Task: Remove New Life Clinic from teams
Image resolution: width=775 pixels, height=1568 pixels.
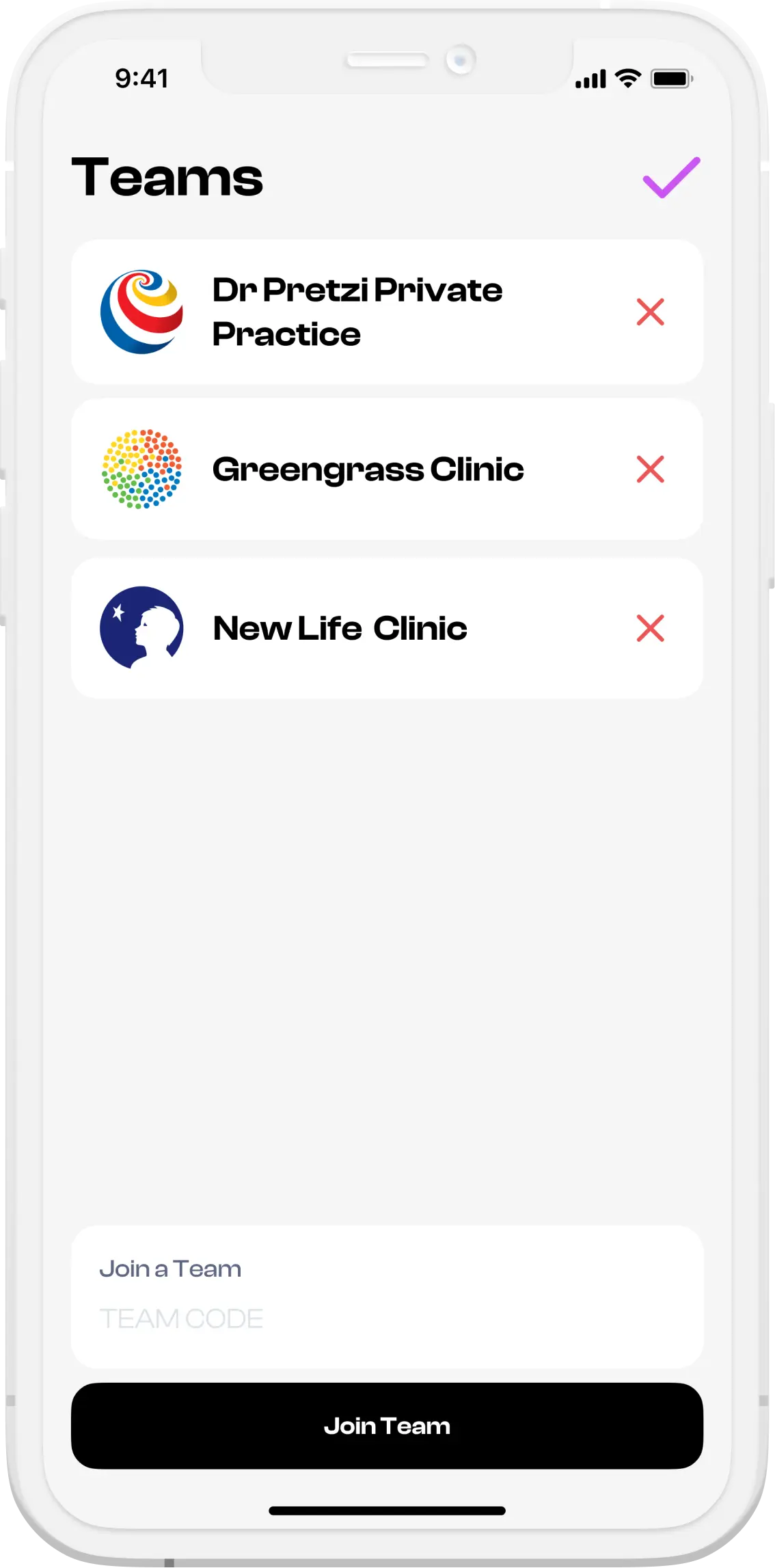Action: tap(650, 628)
